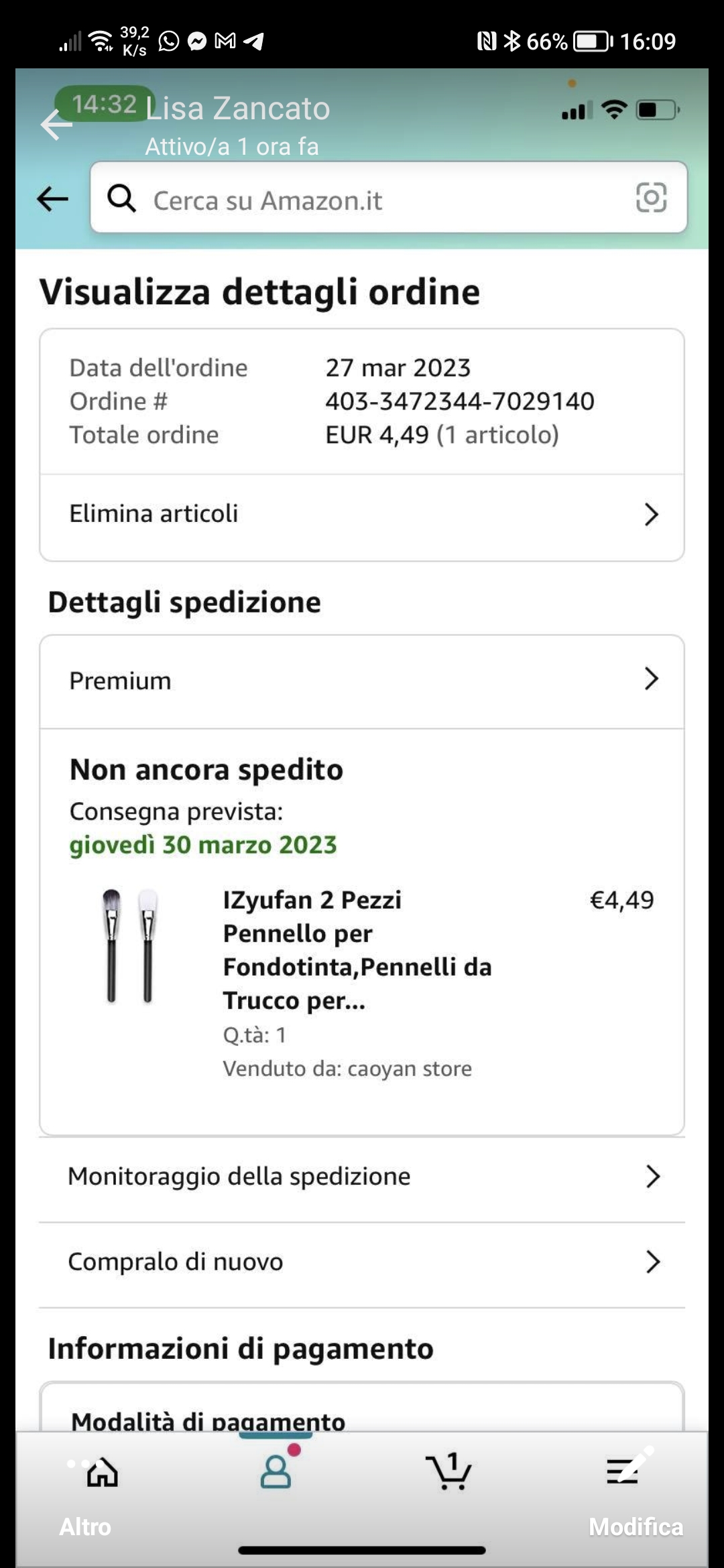724x1568 pixels.
Task: Open the Altro options
Action: (x=85, y=1526)
